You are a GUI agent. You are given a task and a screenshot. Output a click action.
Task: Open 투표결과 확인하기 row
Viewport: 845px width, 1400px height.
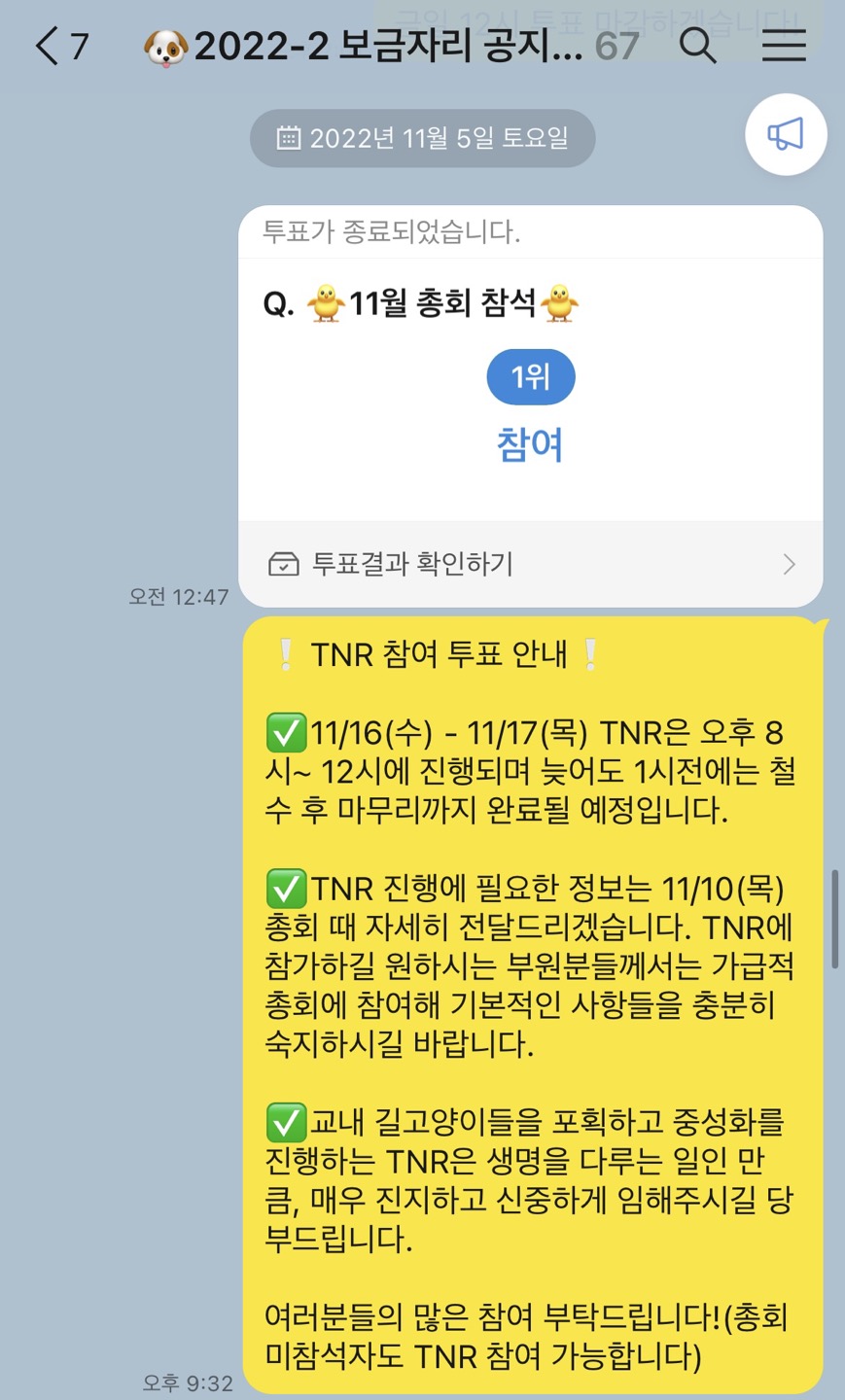[531, 564]
